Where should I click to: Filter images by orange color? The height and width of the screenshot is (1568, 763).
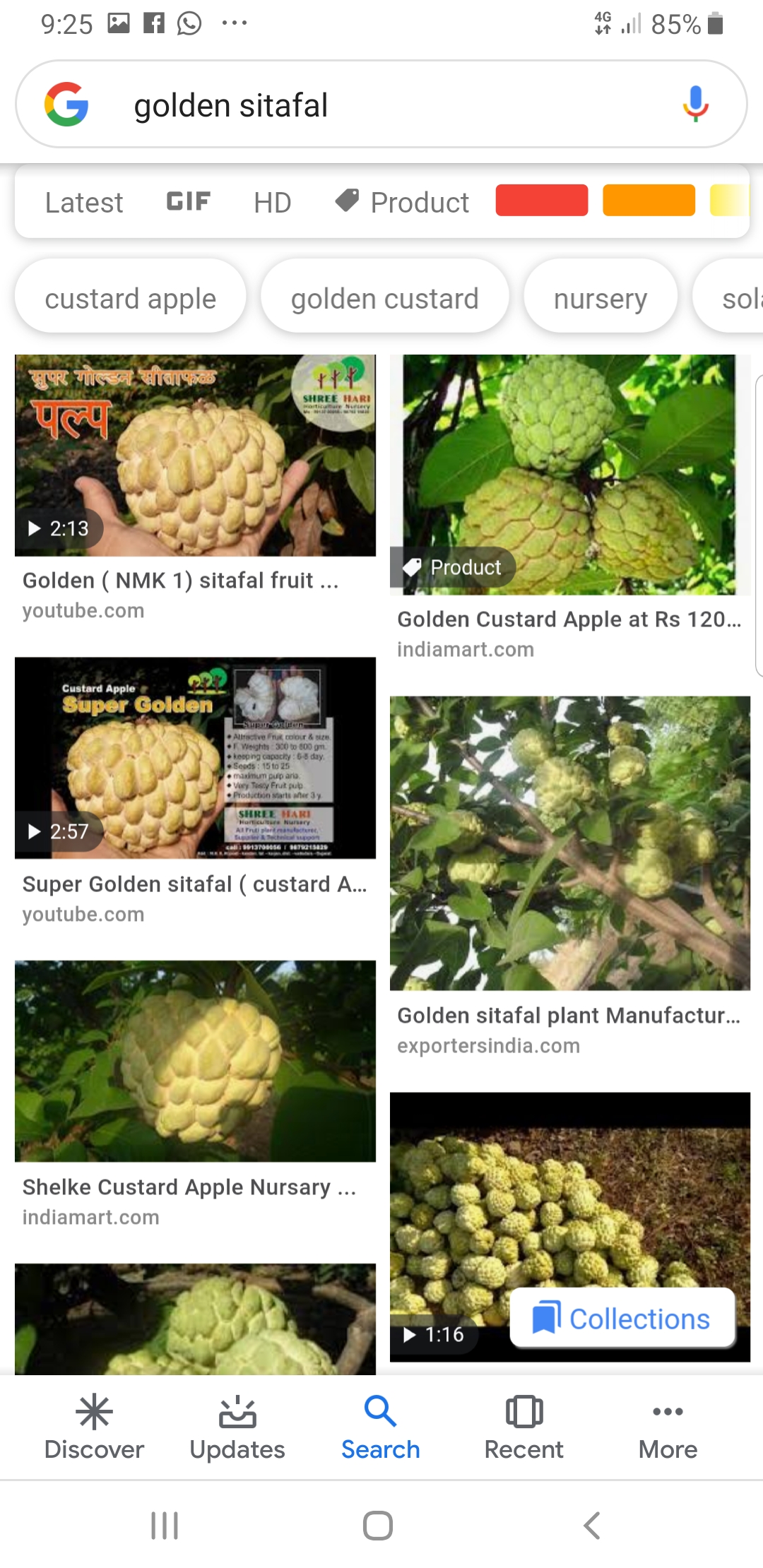coord(649,201)
